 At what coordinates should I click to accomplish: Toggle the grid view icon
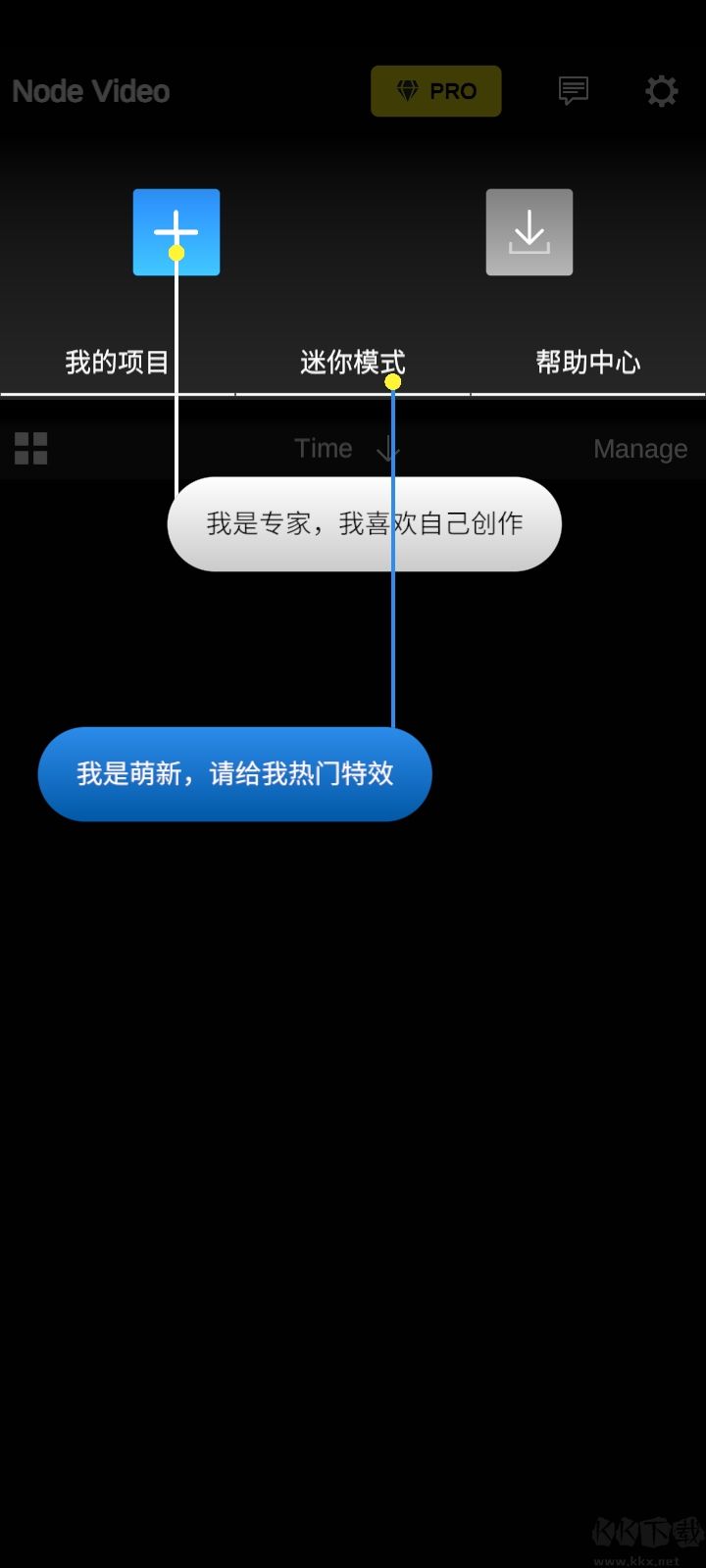tap(31, 449)
